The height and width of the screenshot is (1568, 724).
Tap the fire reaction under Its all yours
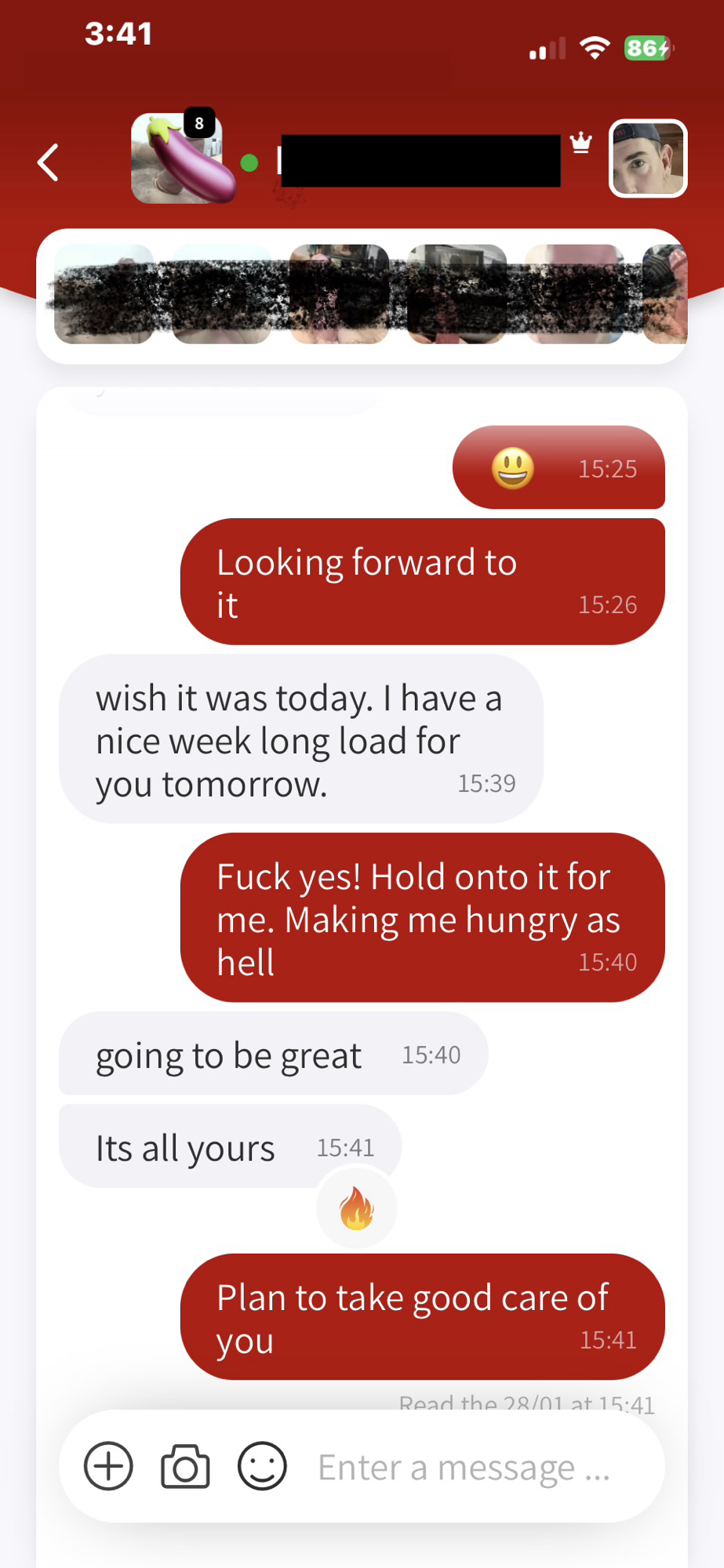tap(357, 1208)
